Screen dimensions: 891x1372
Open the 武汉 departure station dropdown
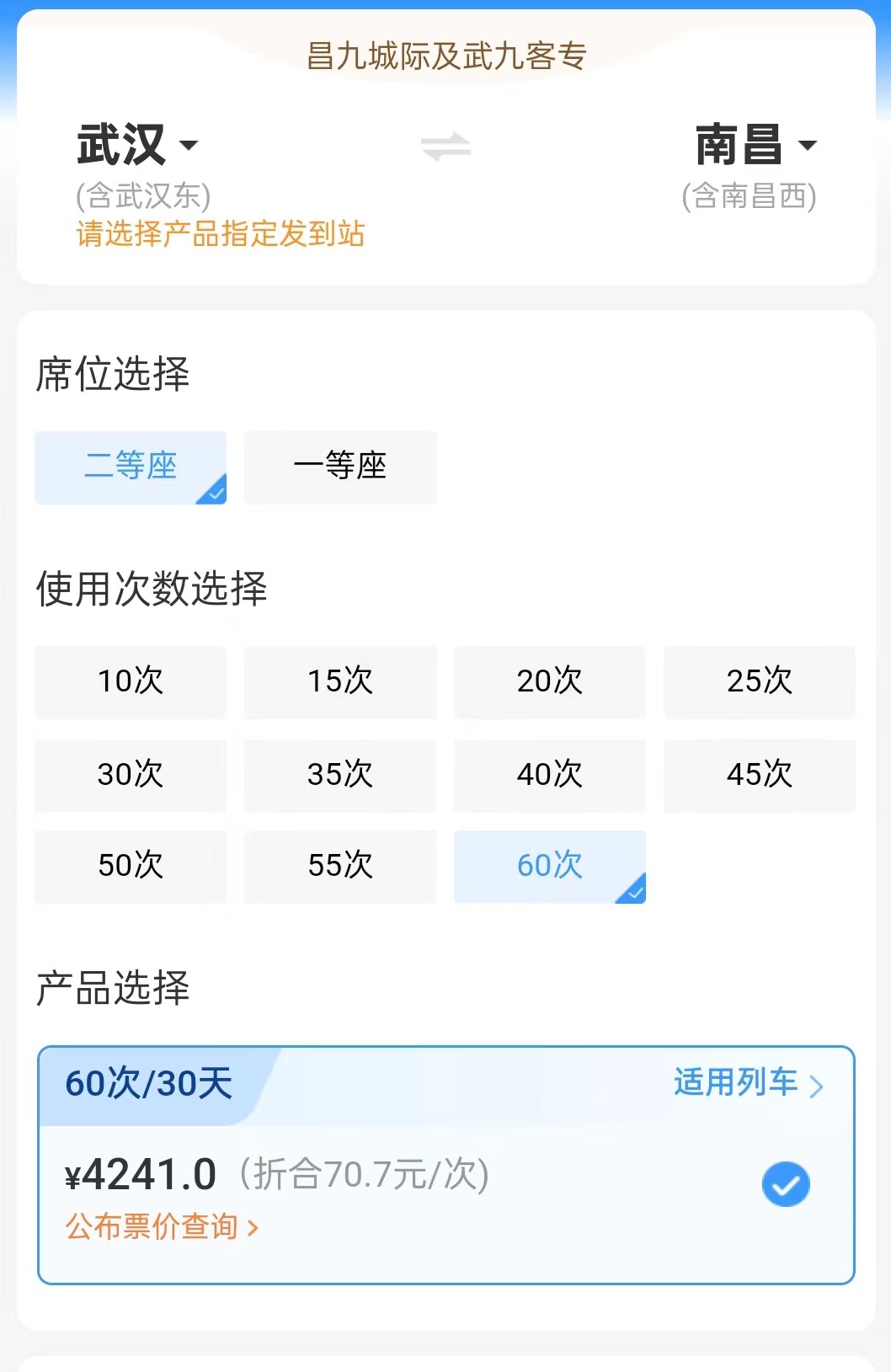[136, 145]
